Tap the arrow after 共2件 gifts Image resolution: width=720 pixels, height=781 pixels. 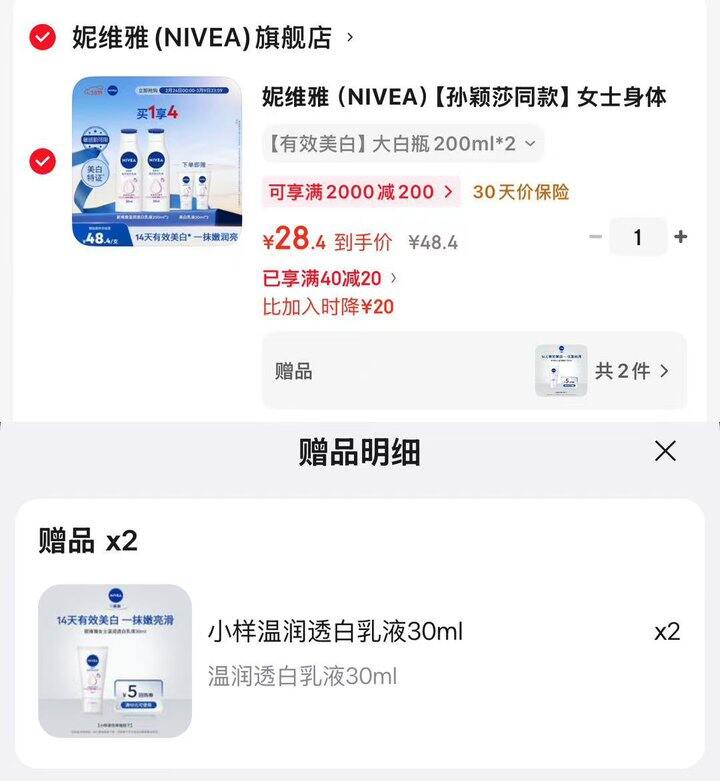click(x=664, y=370)
